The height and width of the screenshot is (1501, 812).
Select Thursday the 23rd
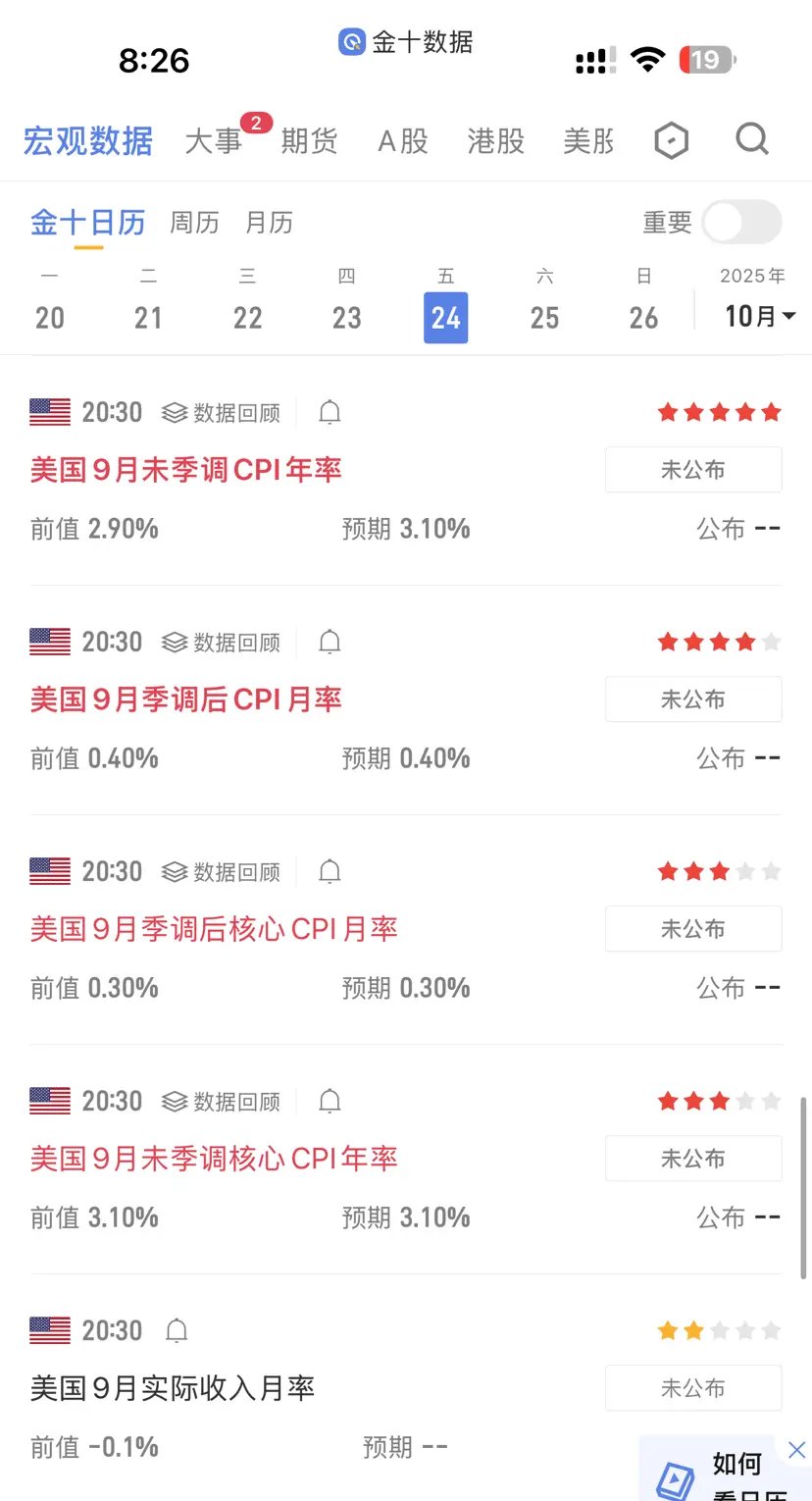(x=346, y=317)
